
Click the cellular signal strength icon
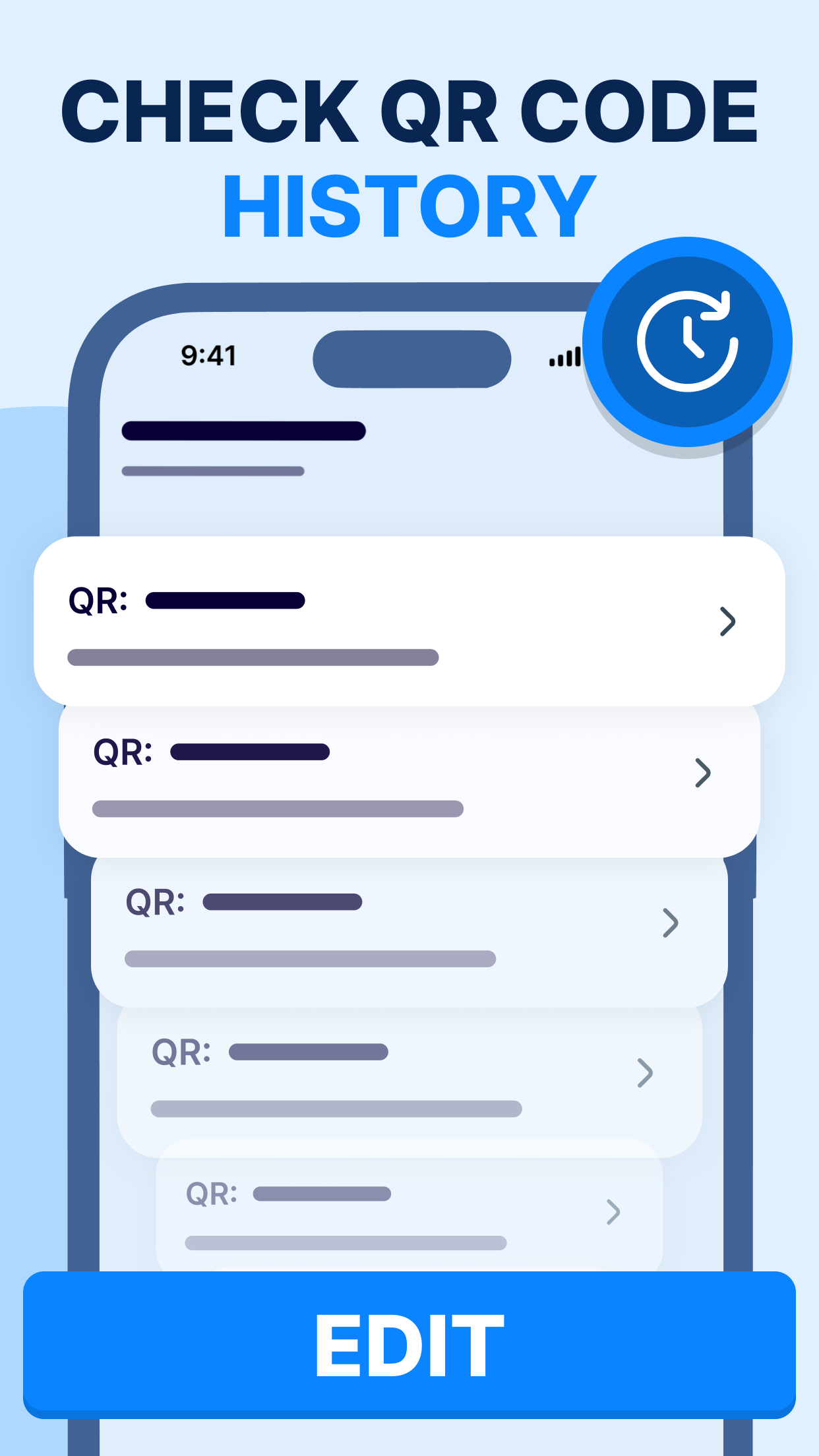point(564,357)
